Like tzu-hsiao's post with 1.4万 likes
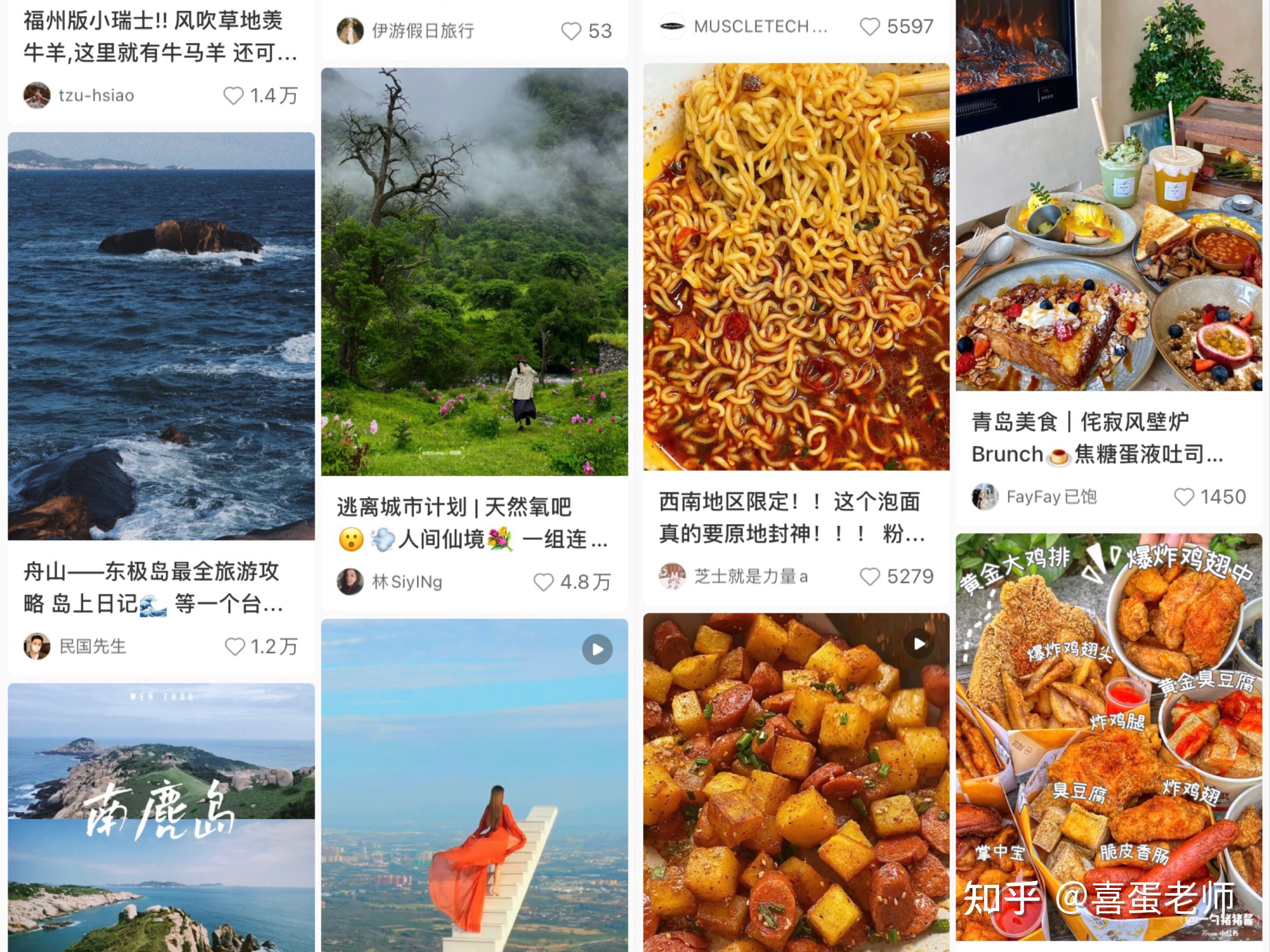Viewport: 1270px width, 952px height. (x=234, y=95)
